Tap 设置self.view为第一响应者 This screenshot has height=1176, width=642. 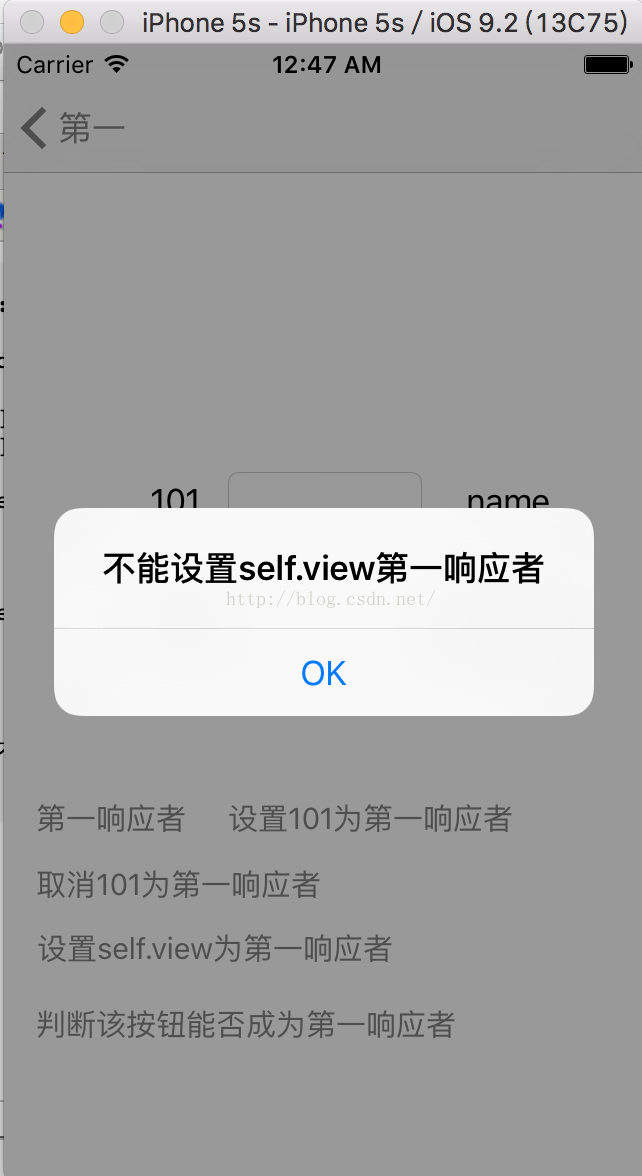coord(215,949)
